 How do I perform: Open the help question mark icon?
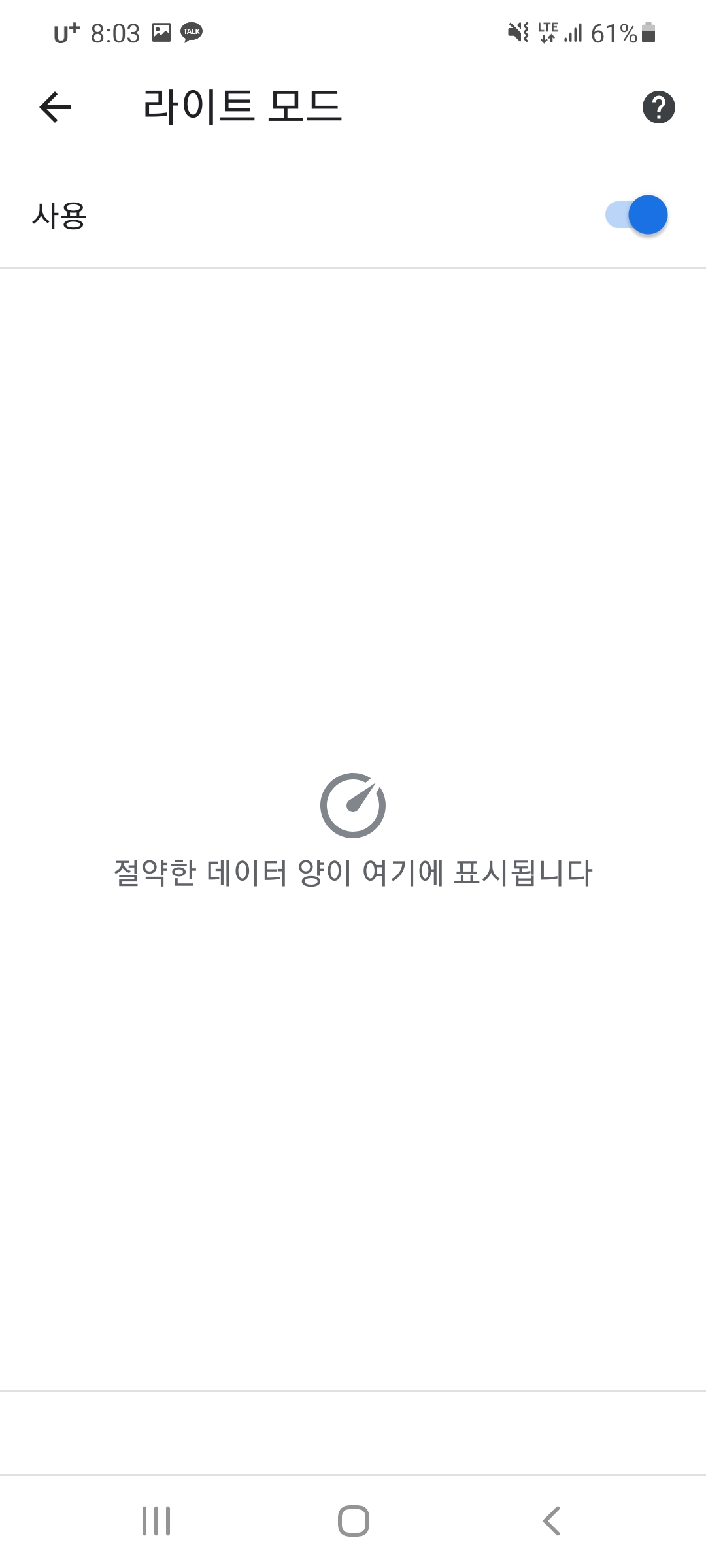pyautogui.click(x=658, y=107)
